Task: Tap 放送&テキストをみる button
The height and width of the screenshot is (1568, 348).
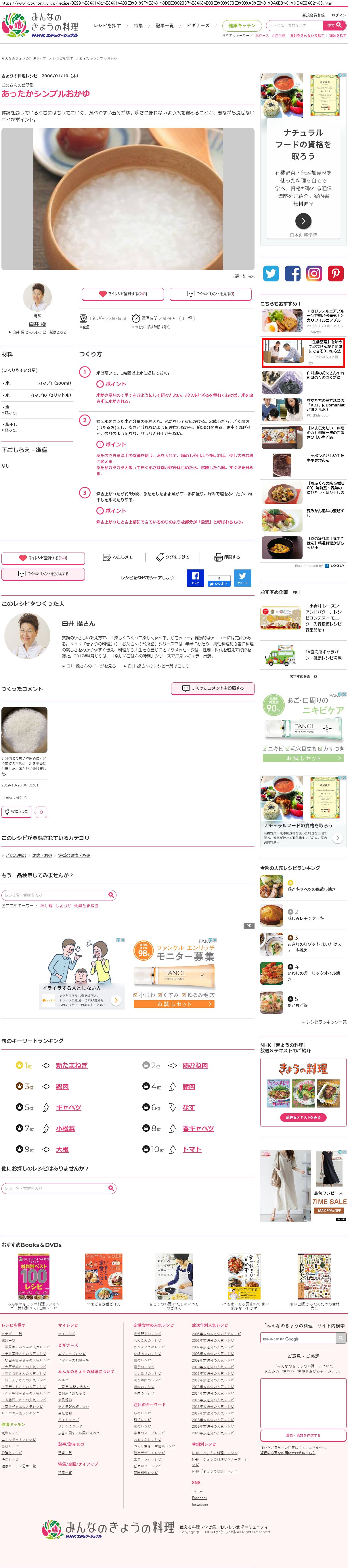Action: coord(303,1117)
